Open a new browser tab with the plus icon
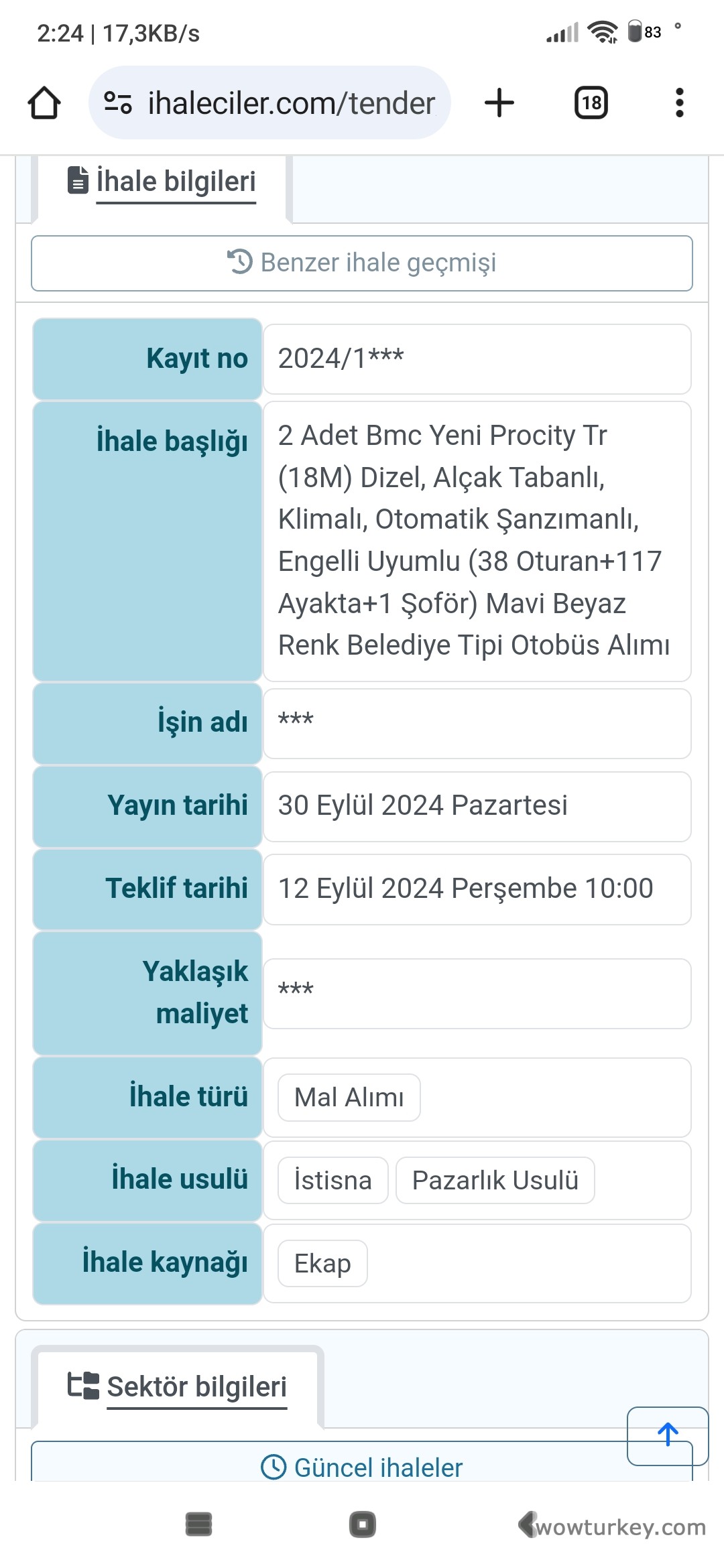The height and width of the screenshot is (1568, 724). (499, 102)
